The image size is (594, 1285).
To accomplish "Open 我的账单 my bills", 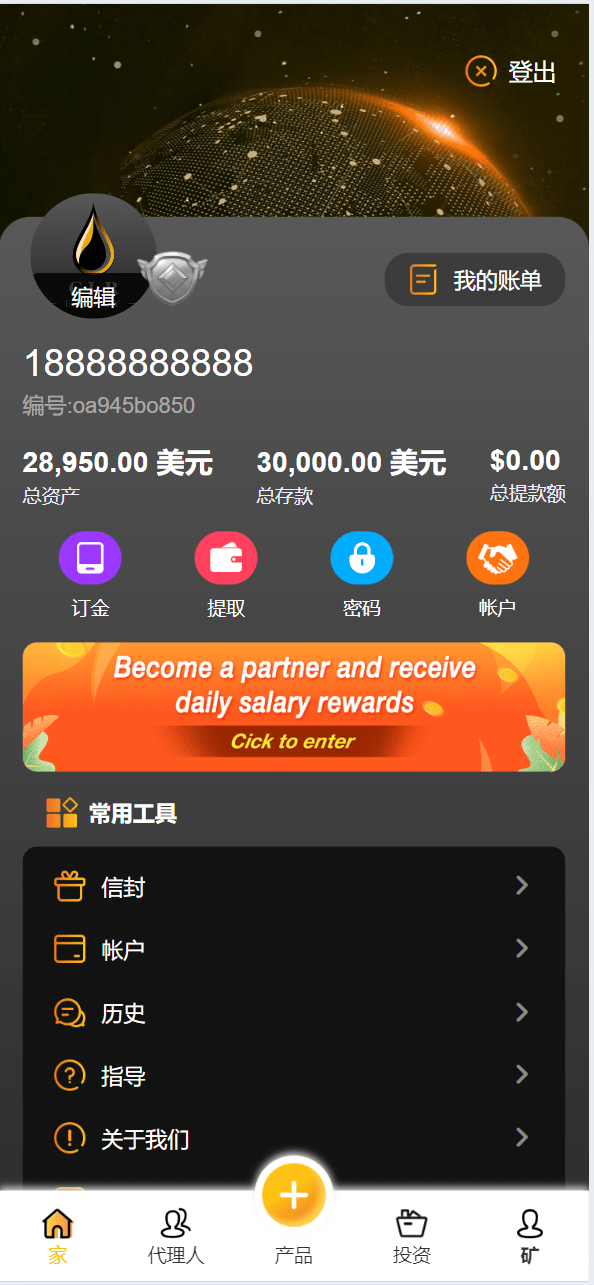I will coord(475,280).
